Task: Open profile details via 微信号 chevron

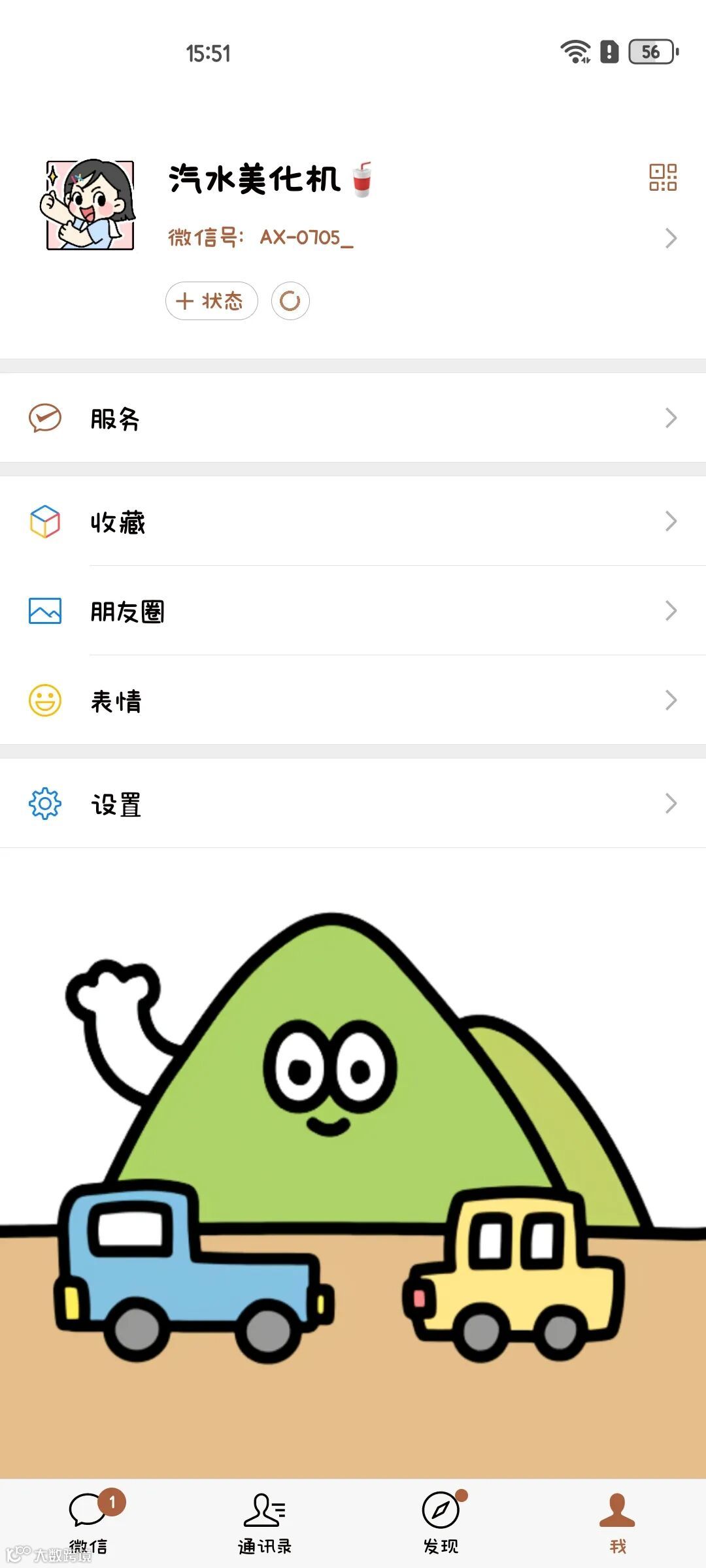Action: [671, 238]
